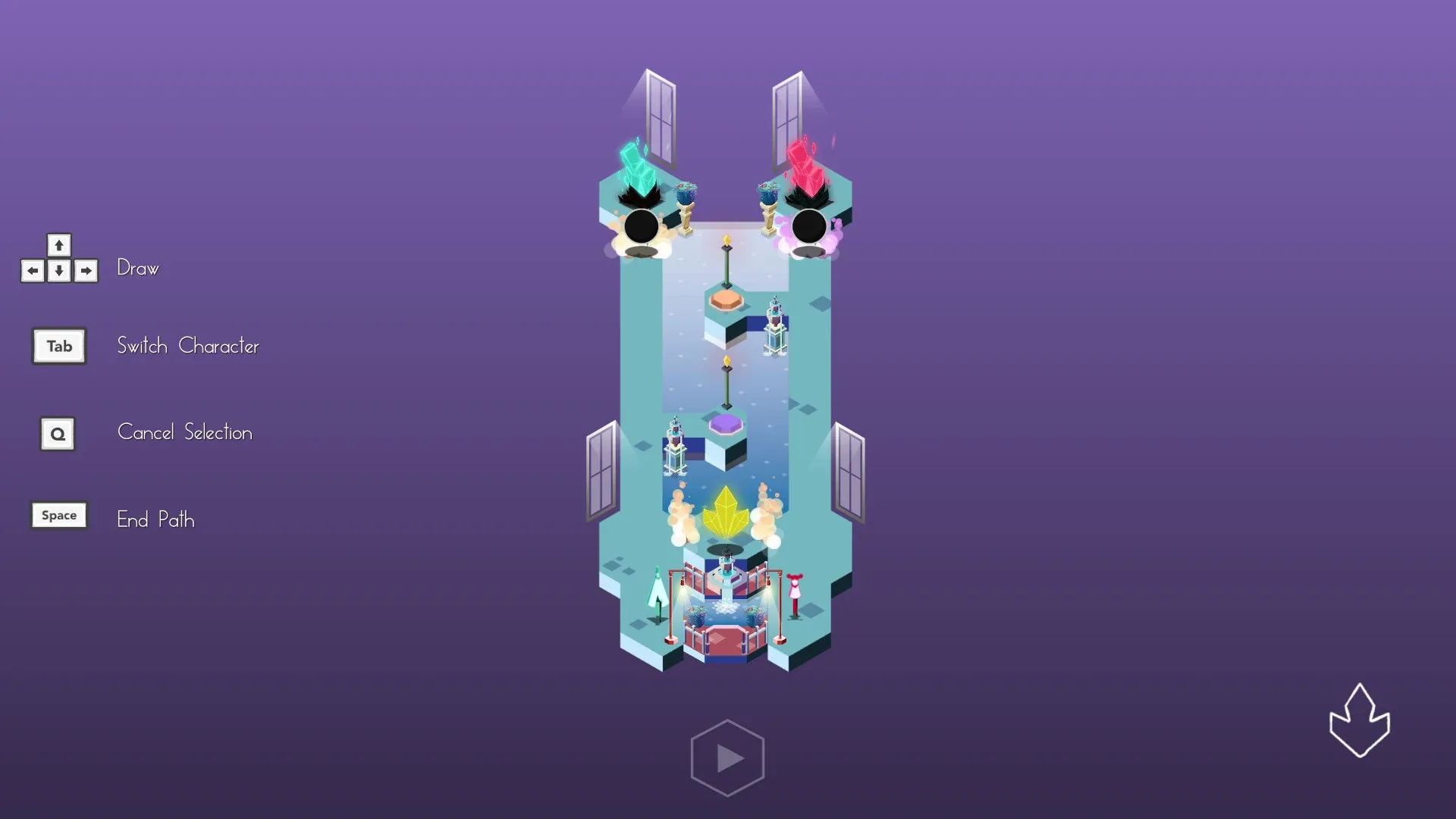Start the hexagon play button
This screenshot has width=1456, height=819.
(x=727, y=758)
